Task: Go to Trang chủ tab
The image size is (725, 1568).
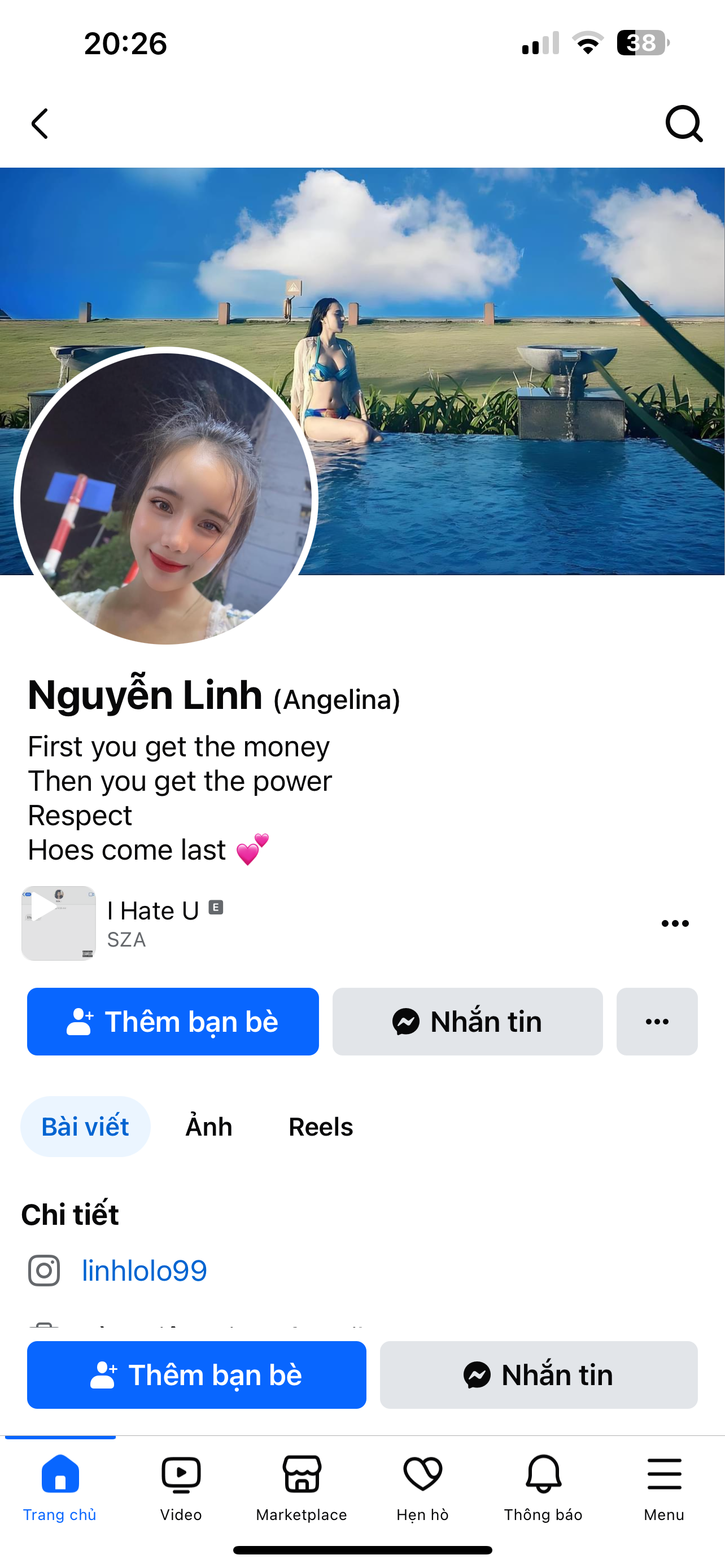Action: click(60, 1485)
